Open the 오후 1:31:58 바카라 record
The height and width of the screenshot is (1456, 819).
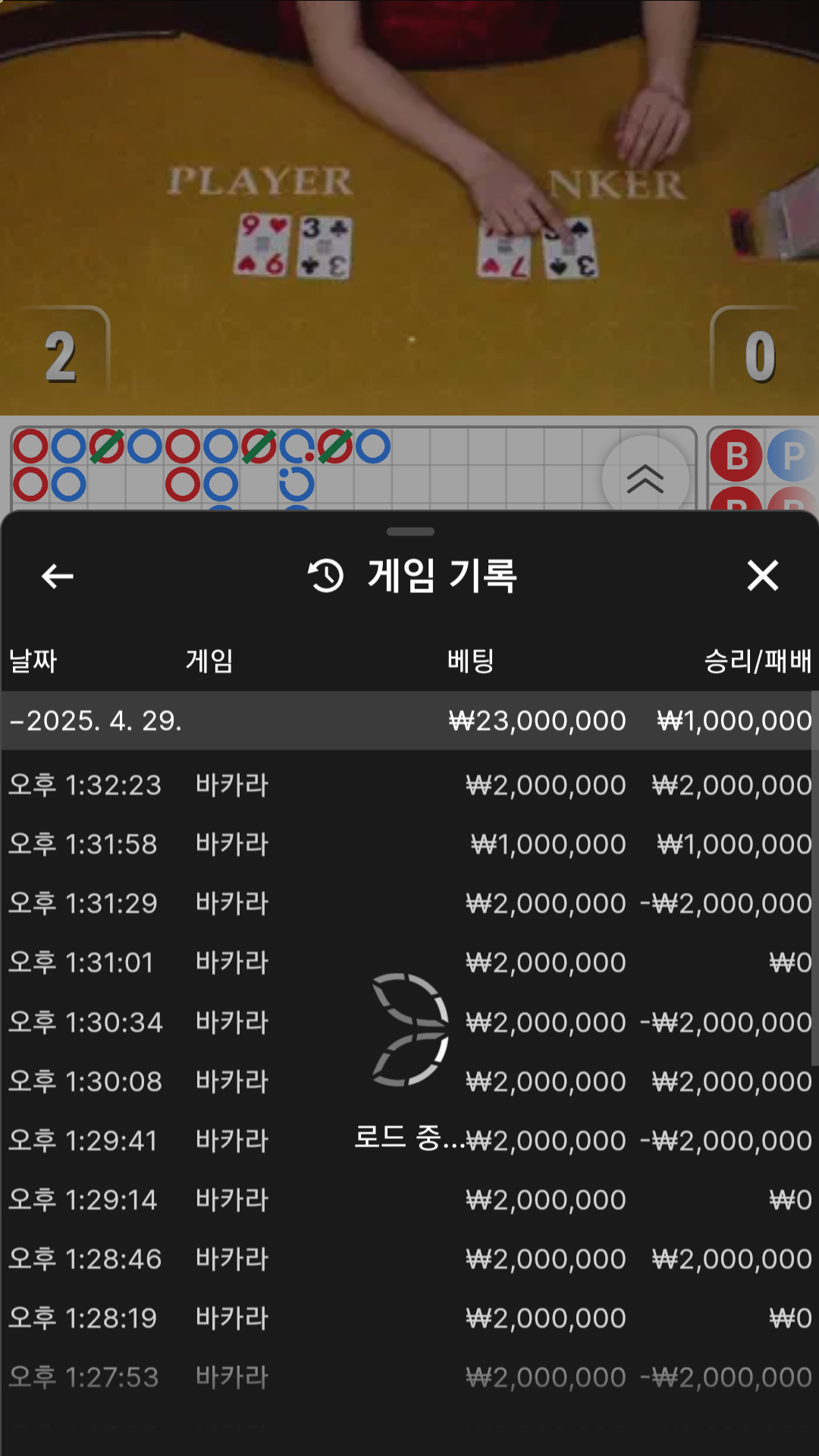point(409,844)
